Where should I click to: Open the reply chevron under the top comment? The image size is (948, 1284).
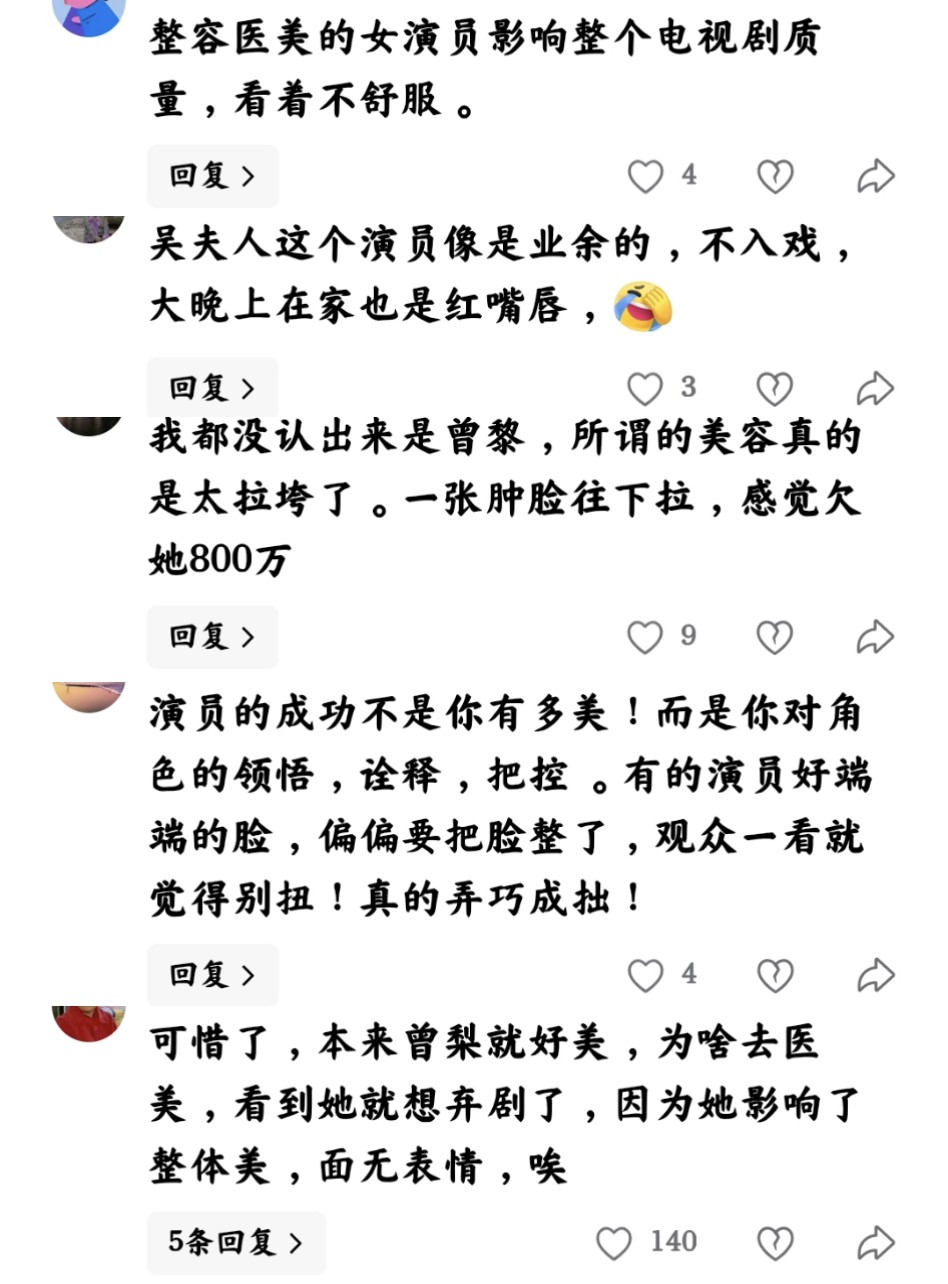coord(212,175)
